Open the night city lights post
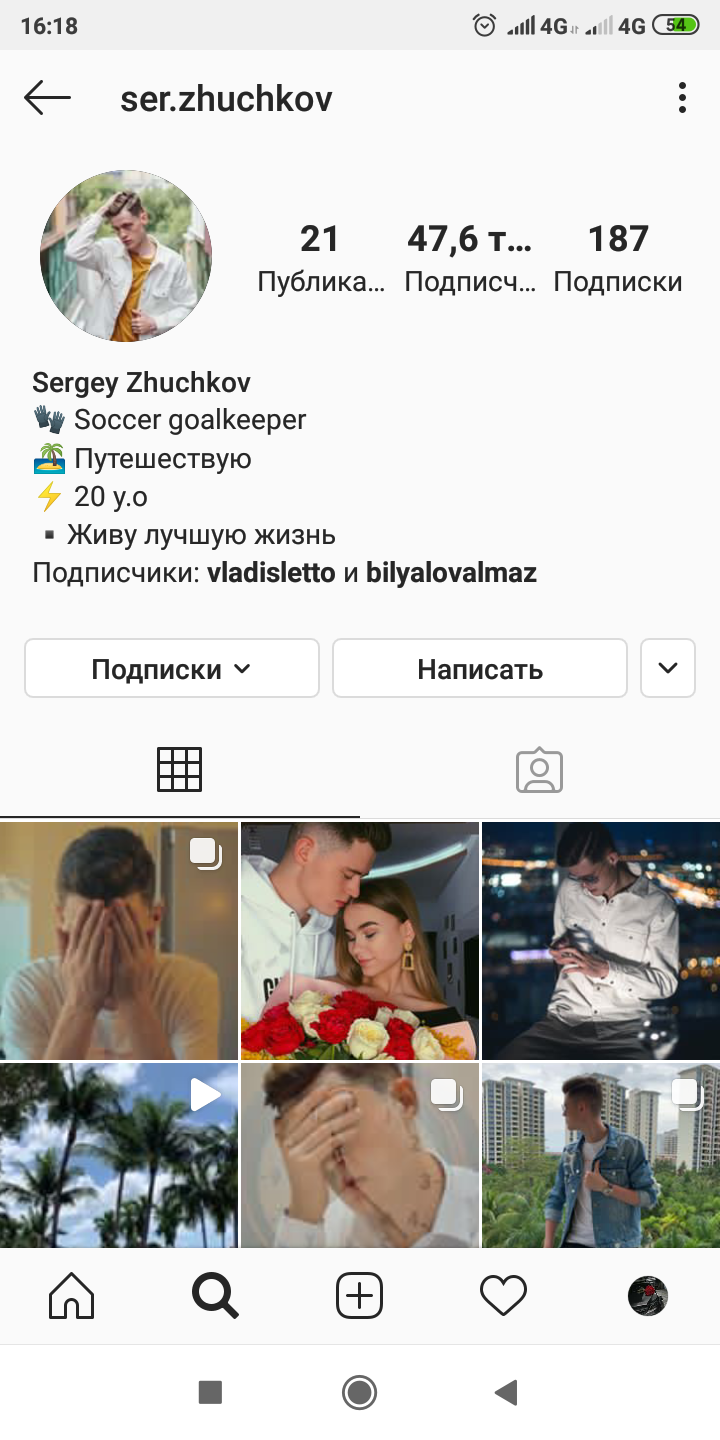 pyautogui.click(x=601, y=941)
